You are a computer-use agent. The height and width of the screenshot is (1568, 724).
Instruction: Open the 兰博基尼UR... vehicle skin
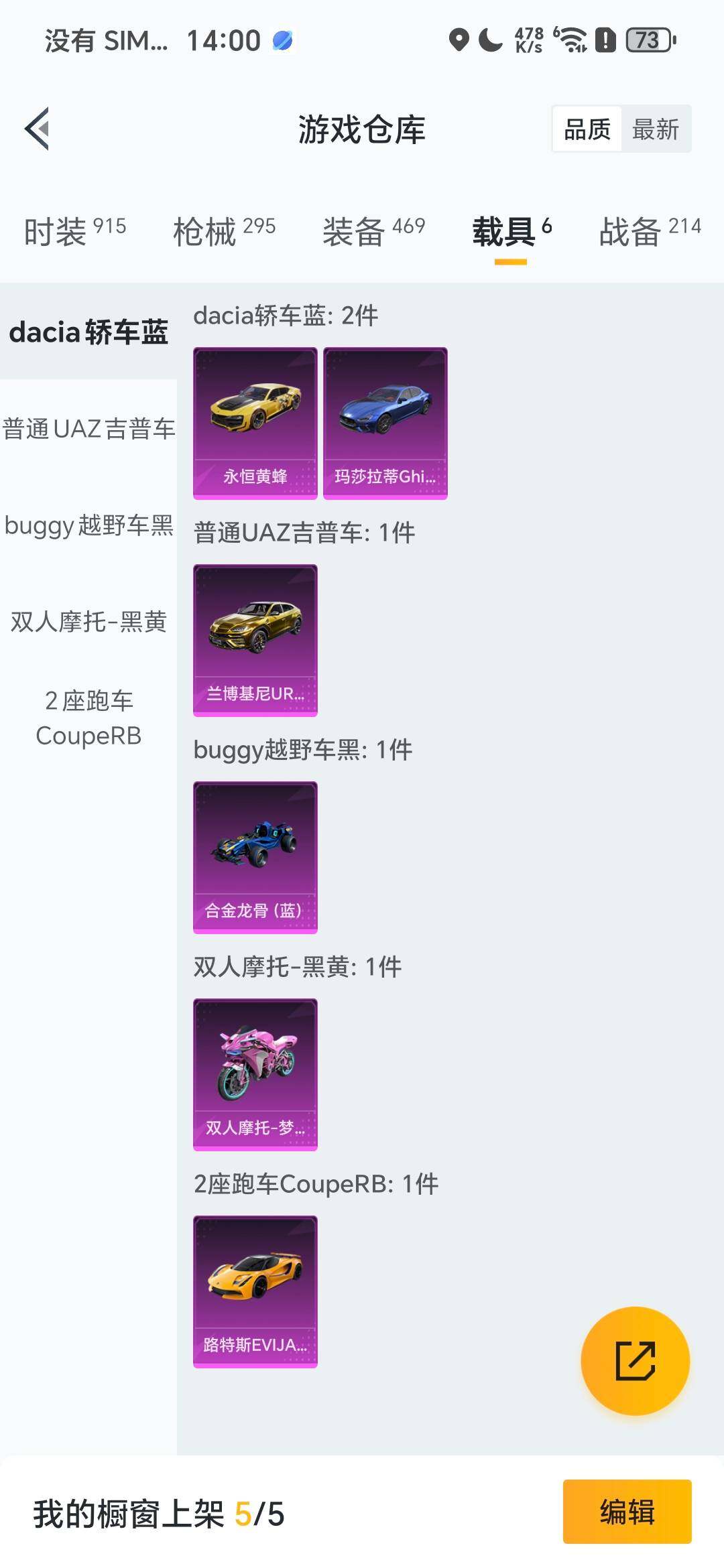(255, 641)
